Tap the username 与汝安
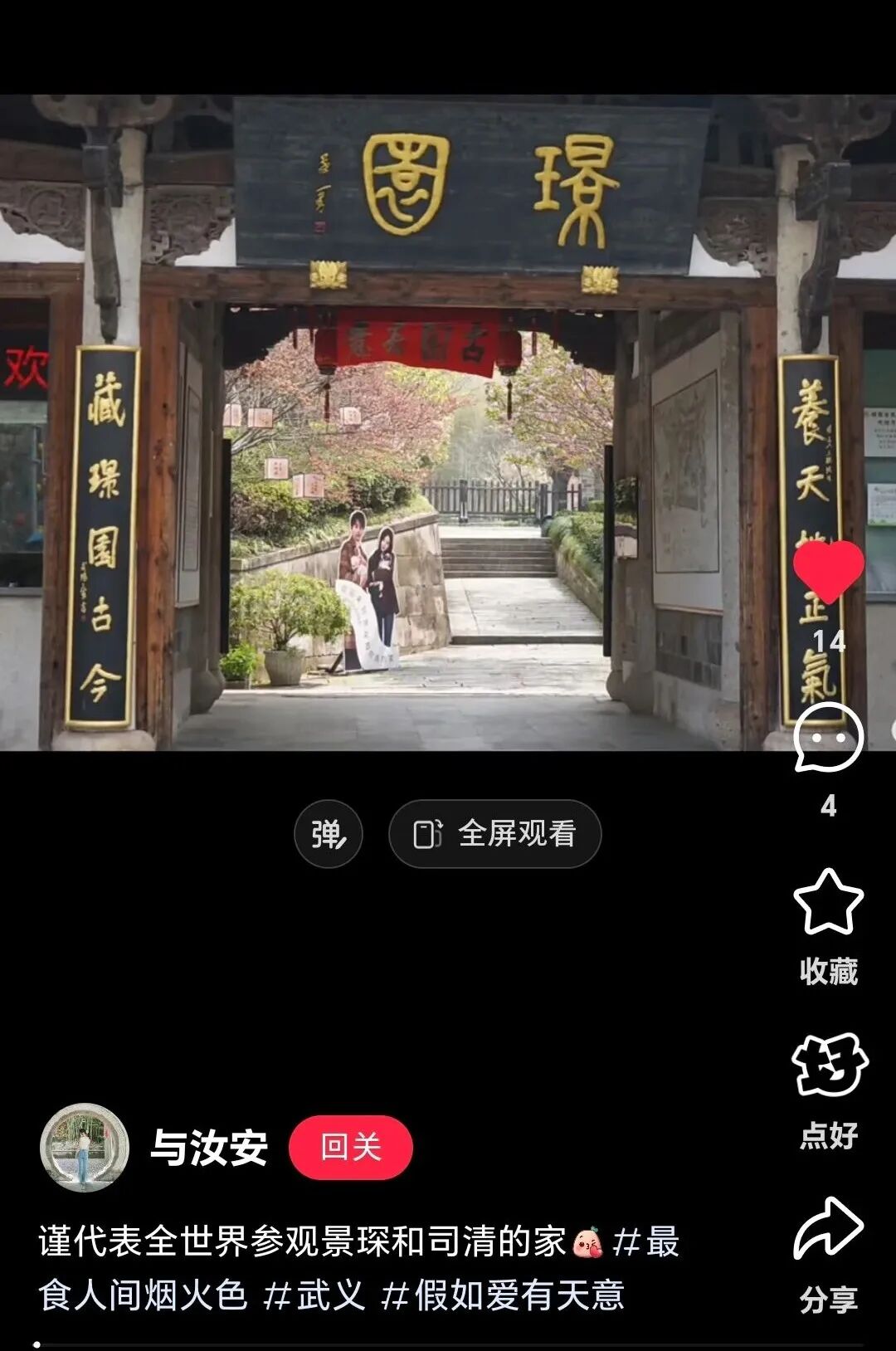The image size is (896, 1351). [x=209, y=1148]
